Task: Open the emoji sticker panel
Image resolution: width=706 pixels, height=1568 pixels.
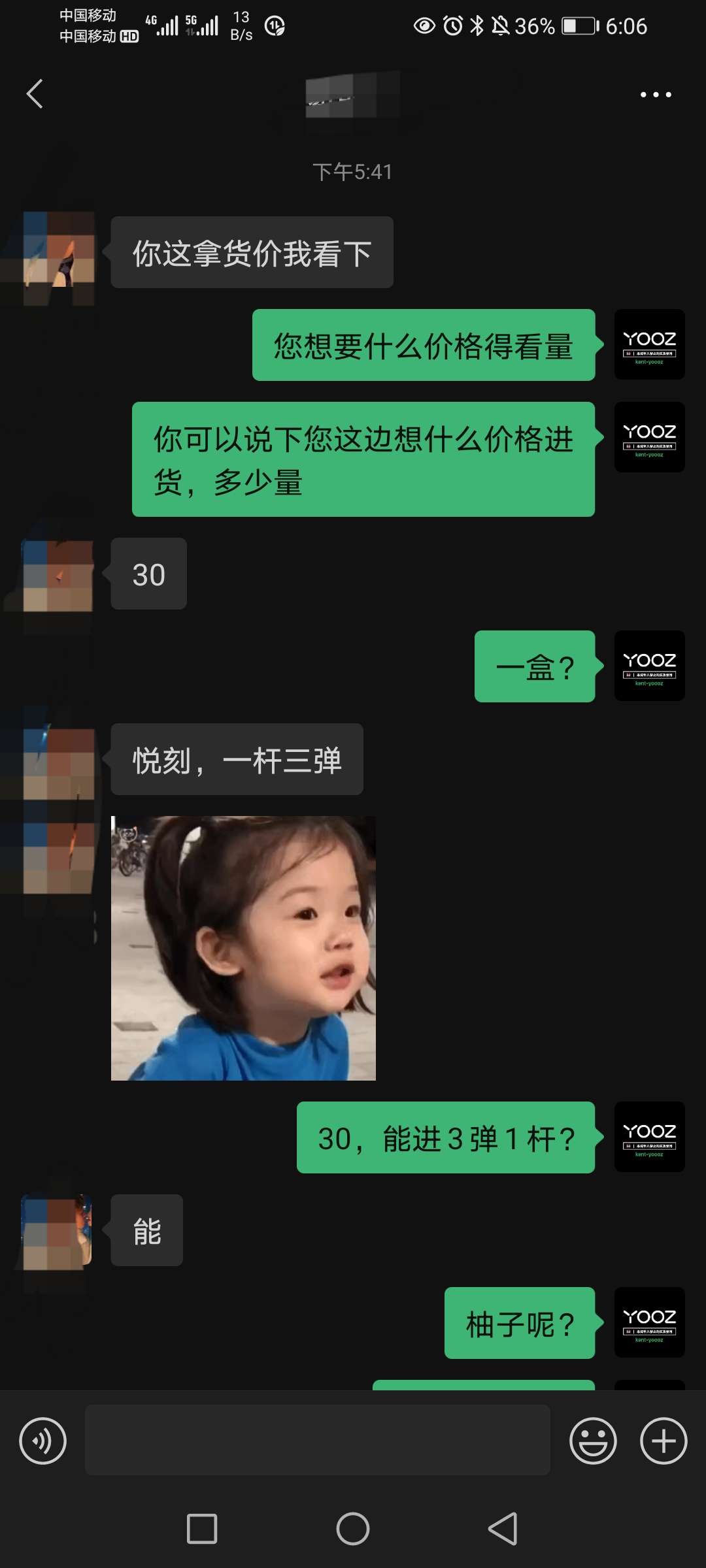Action: coord(593,1441)
